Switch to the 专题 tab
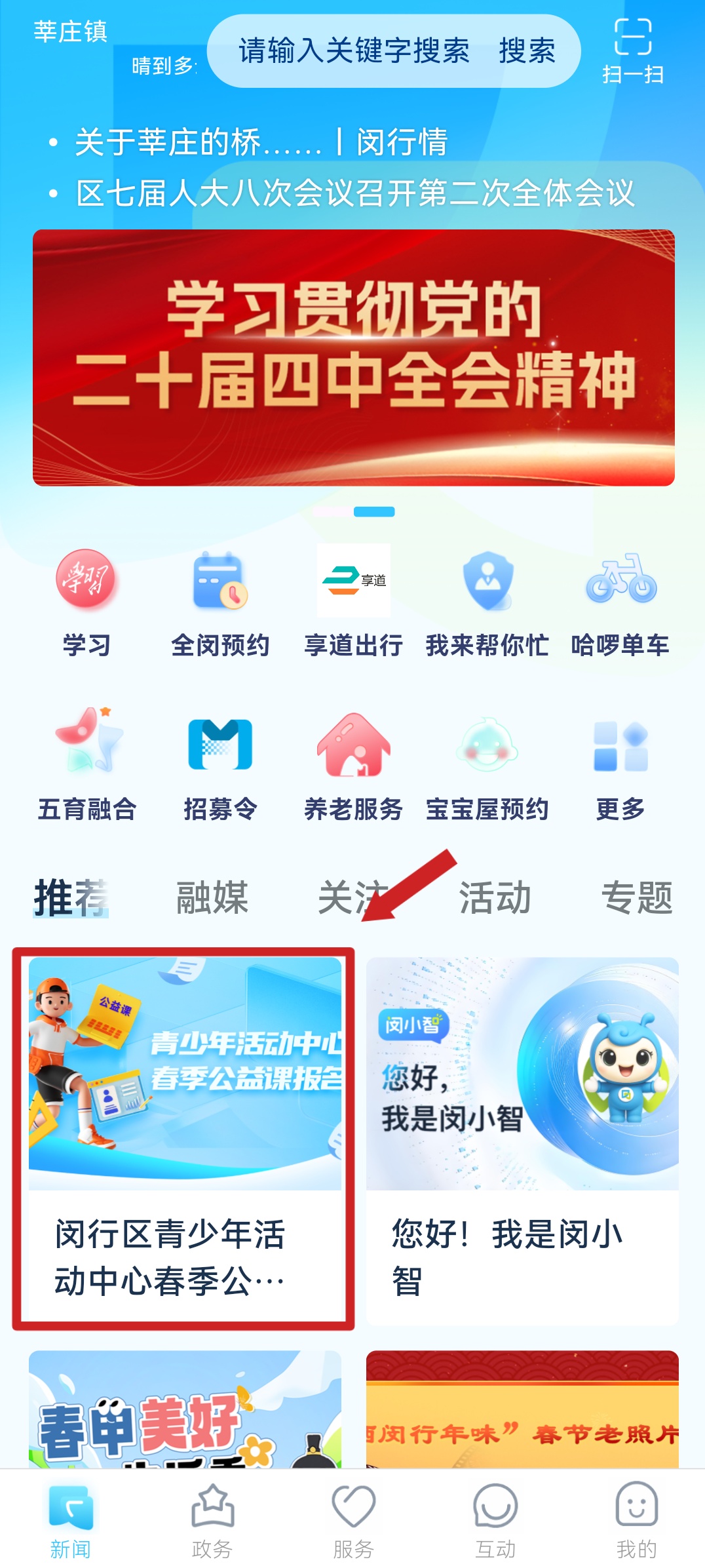The image size is (705, 1568). 637,897
